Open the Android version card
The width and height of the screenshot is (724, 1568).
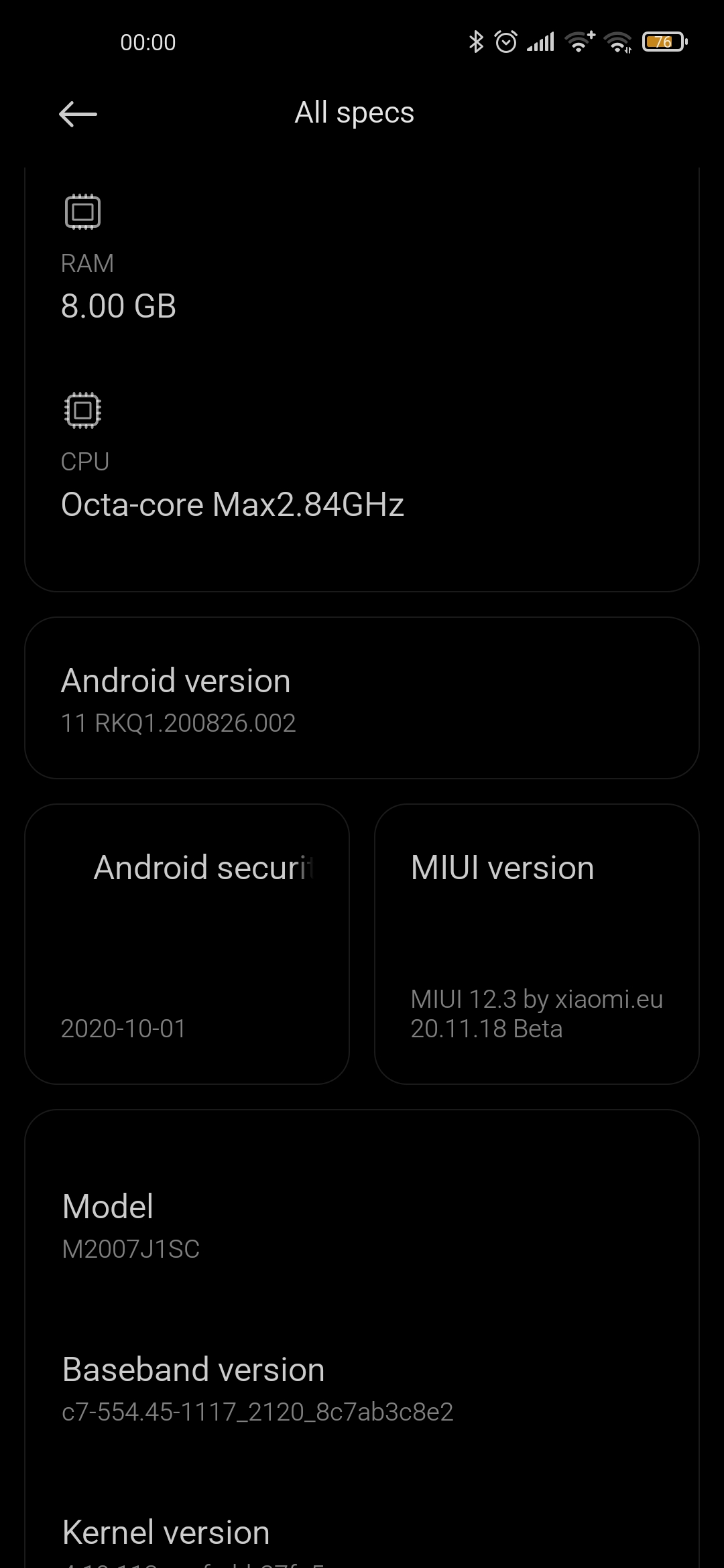[362, 698]
